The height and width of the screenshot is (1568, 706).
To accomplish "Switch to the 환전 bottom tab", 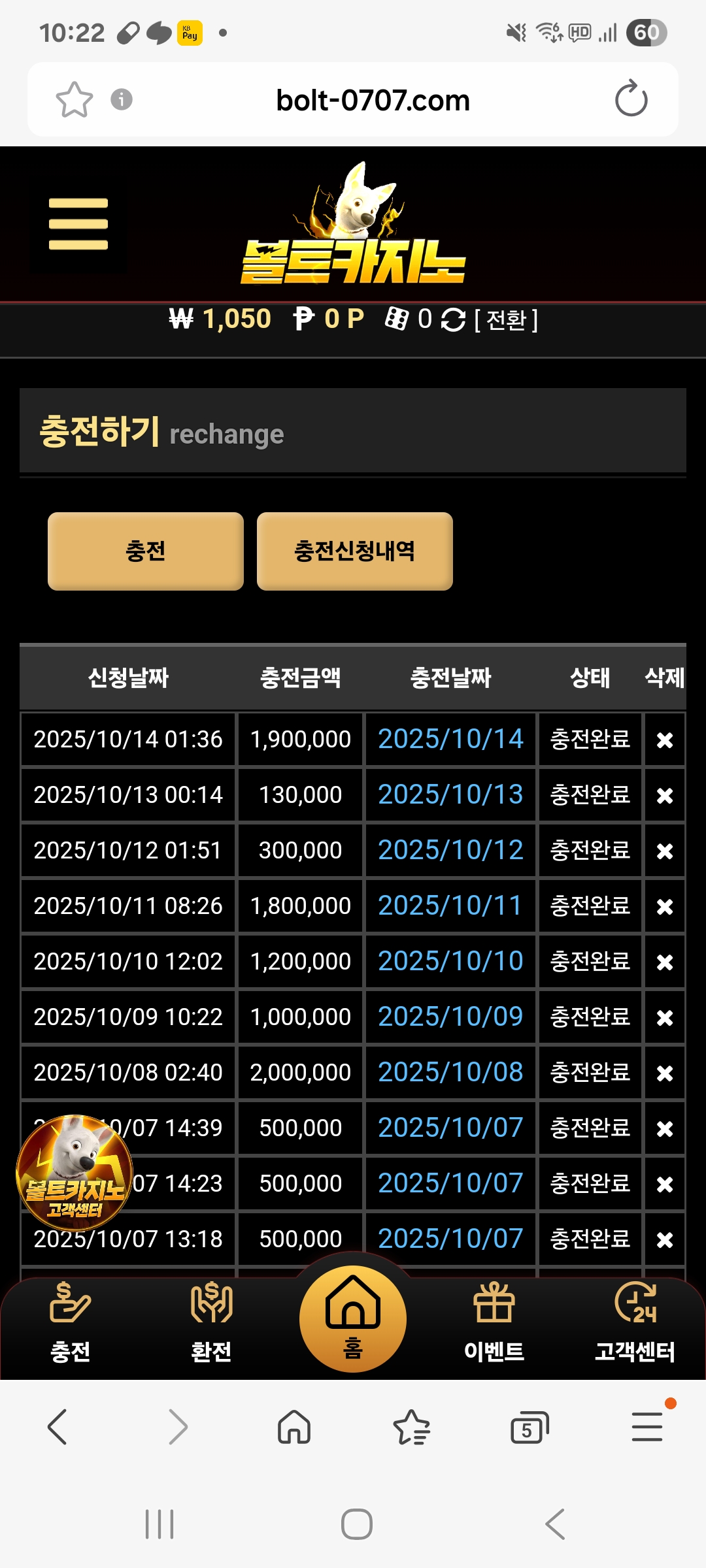I will [211, 1321].
